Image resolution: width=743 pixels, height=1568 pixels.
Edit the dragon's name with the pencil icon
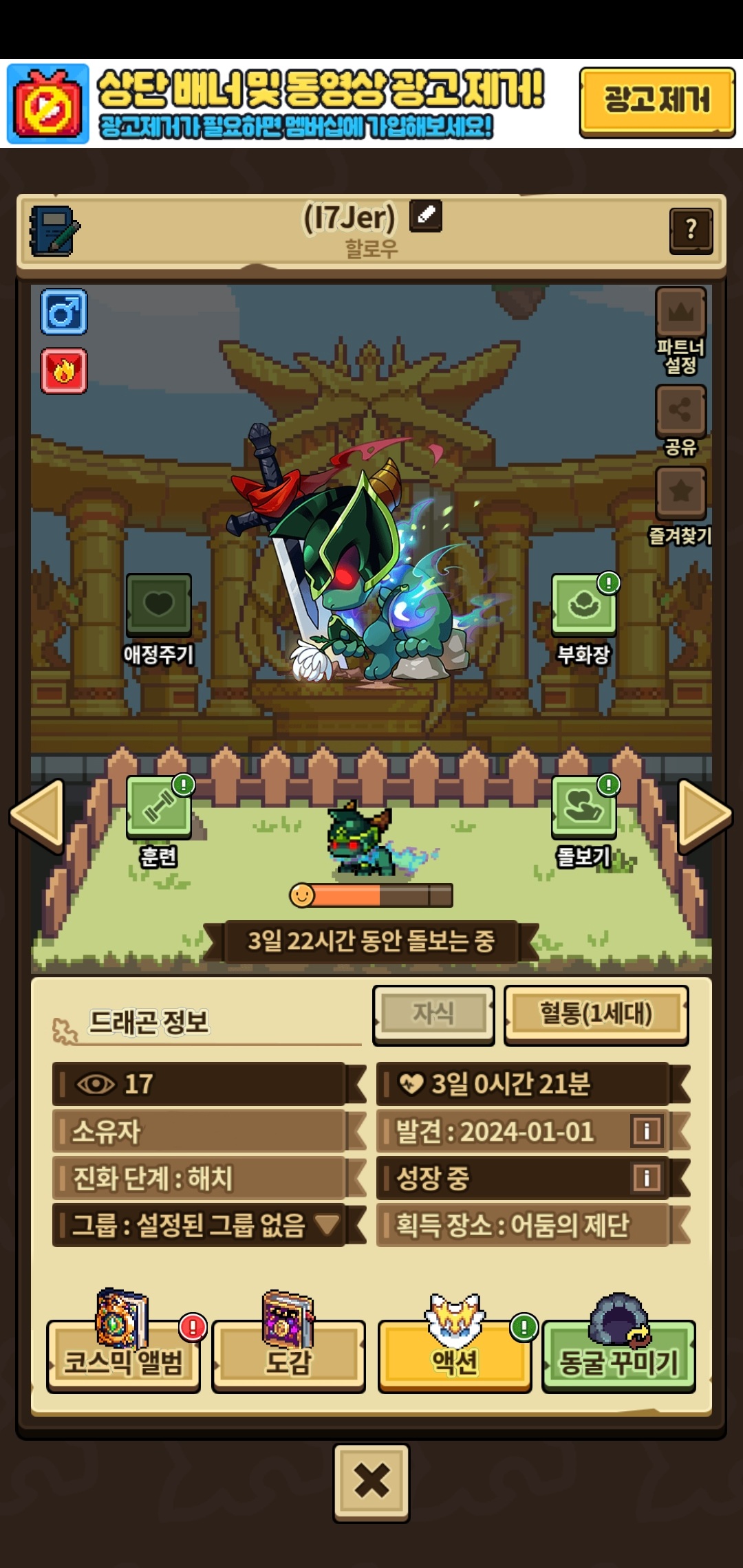pos(426,215)
